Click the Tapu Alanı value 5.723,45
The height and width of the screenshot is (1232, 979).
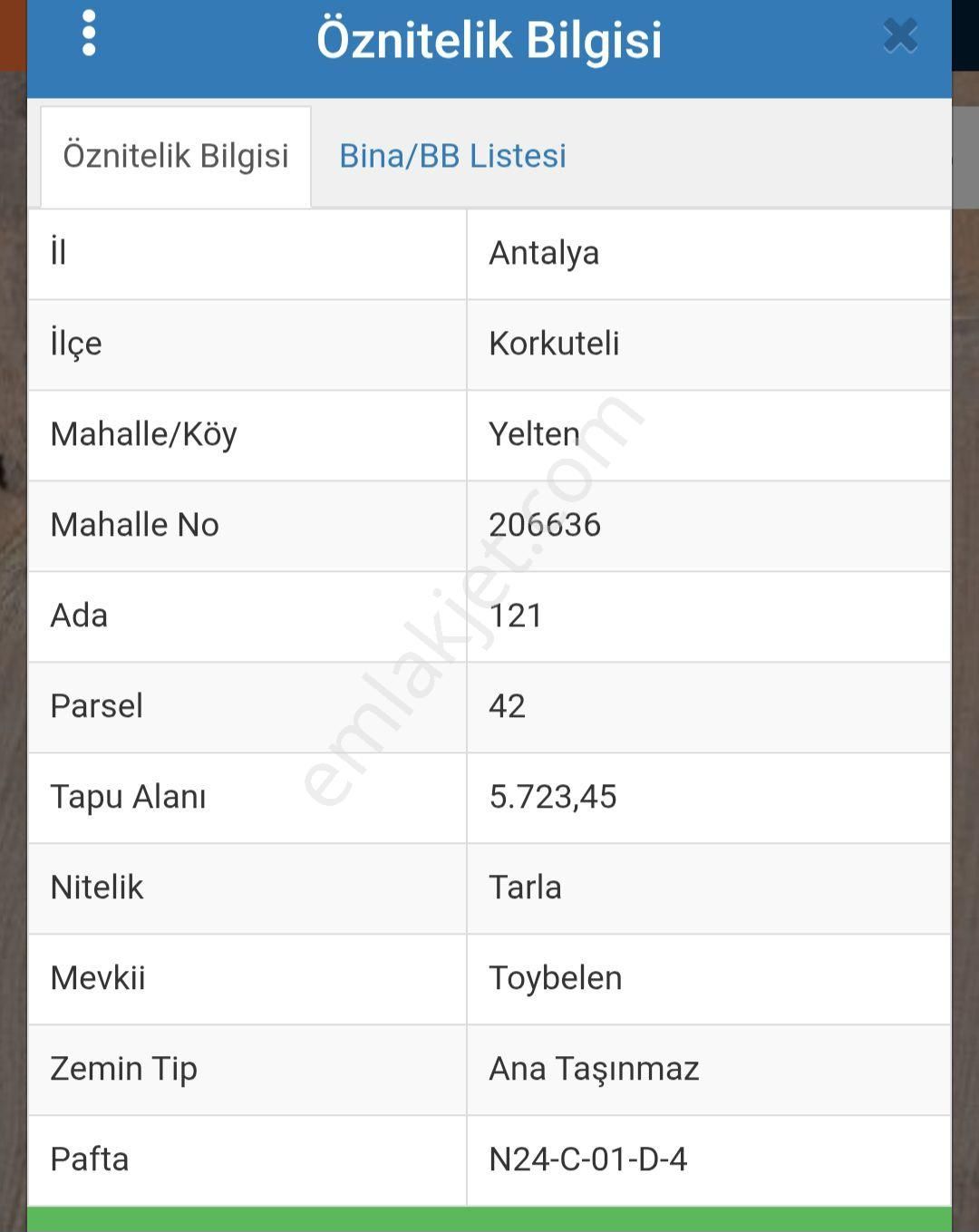click(554, 798)
